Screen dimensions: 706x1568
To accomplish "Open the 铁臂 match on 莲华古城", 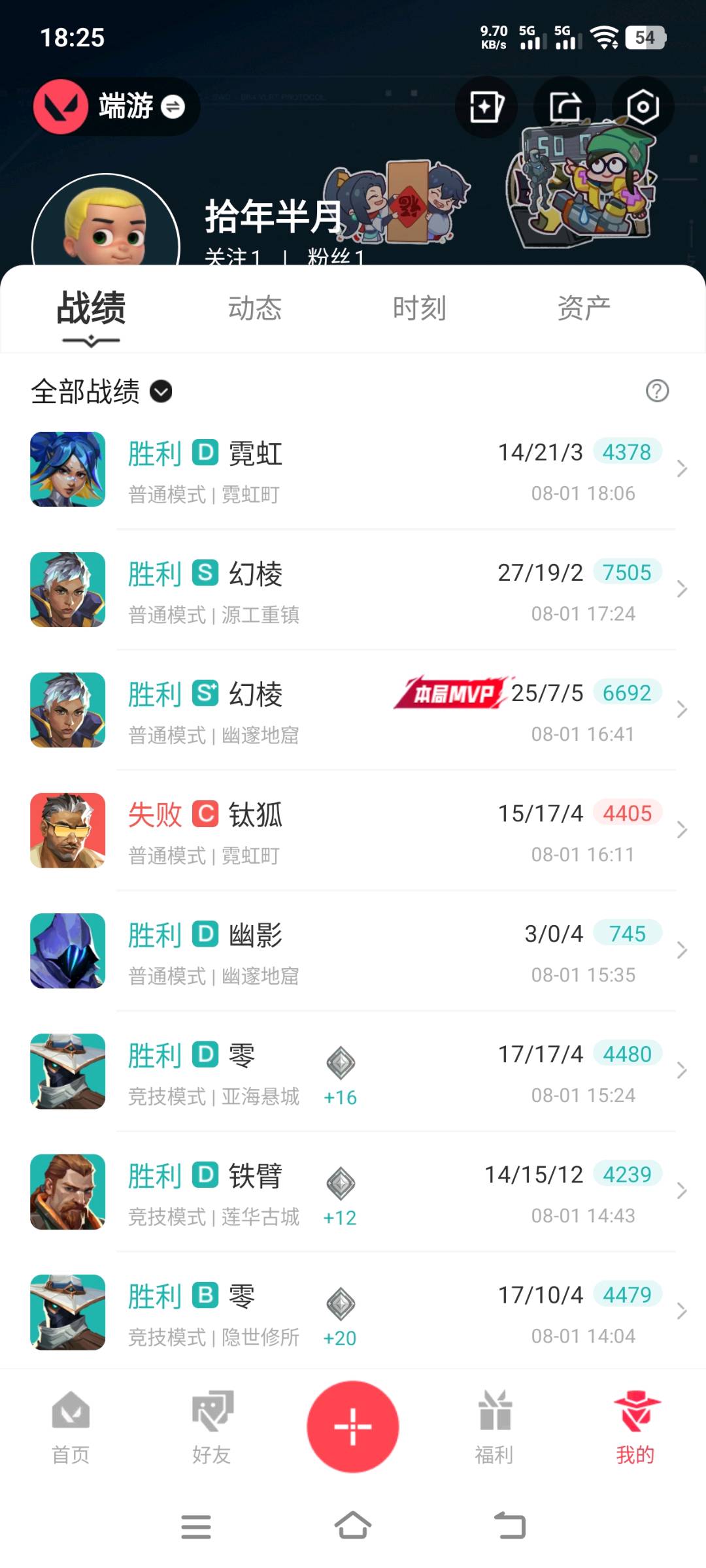I will coord(353,1192).
